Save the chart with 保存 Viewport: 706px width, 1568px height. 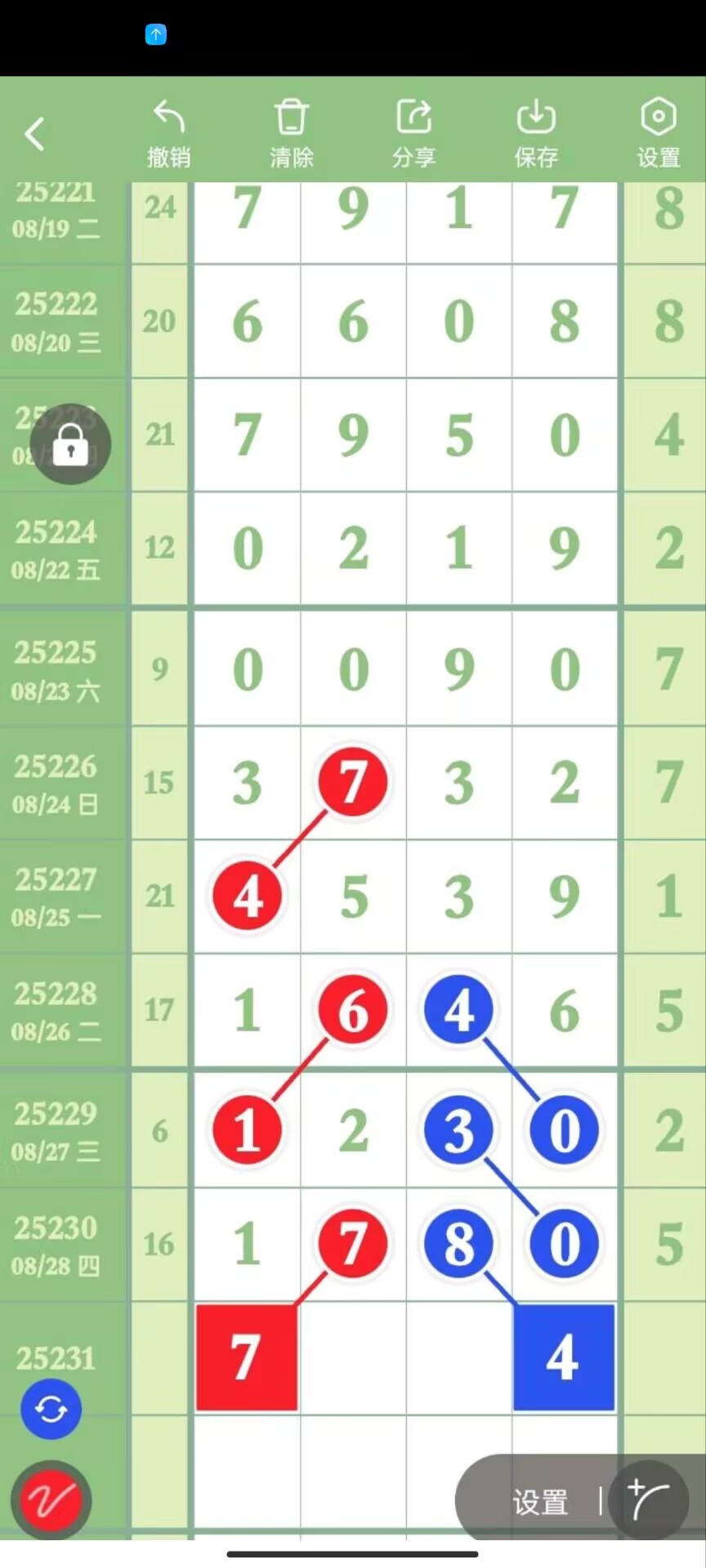[x=536, y=134]
